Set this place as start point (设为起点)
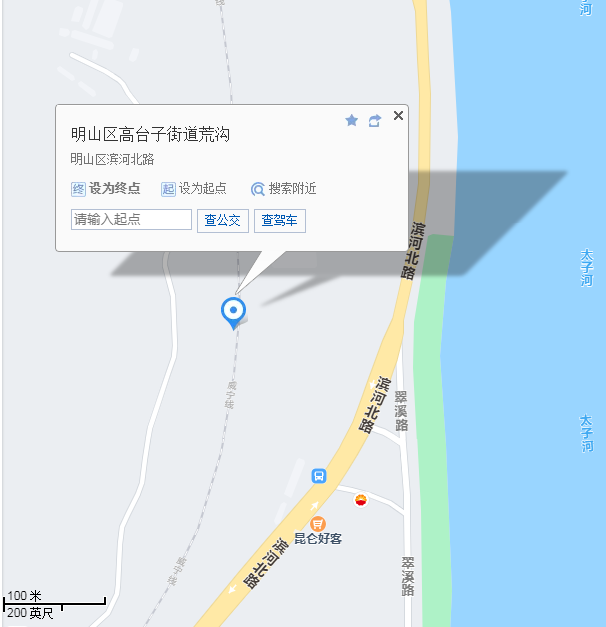The image size is (606, 627). click(x=194, y=189)
